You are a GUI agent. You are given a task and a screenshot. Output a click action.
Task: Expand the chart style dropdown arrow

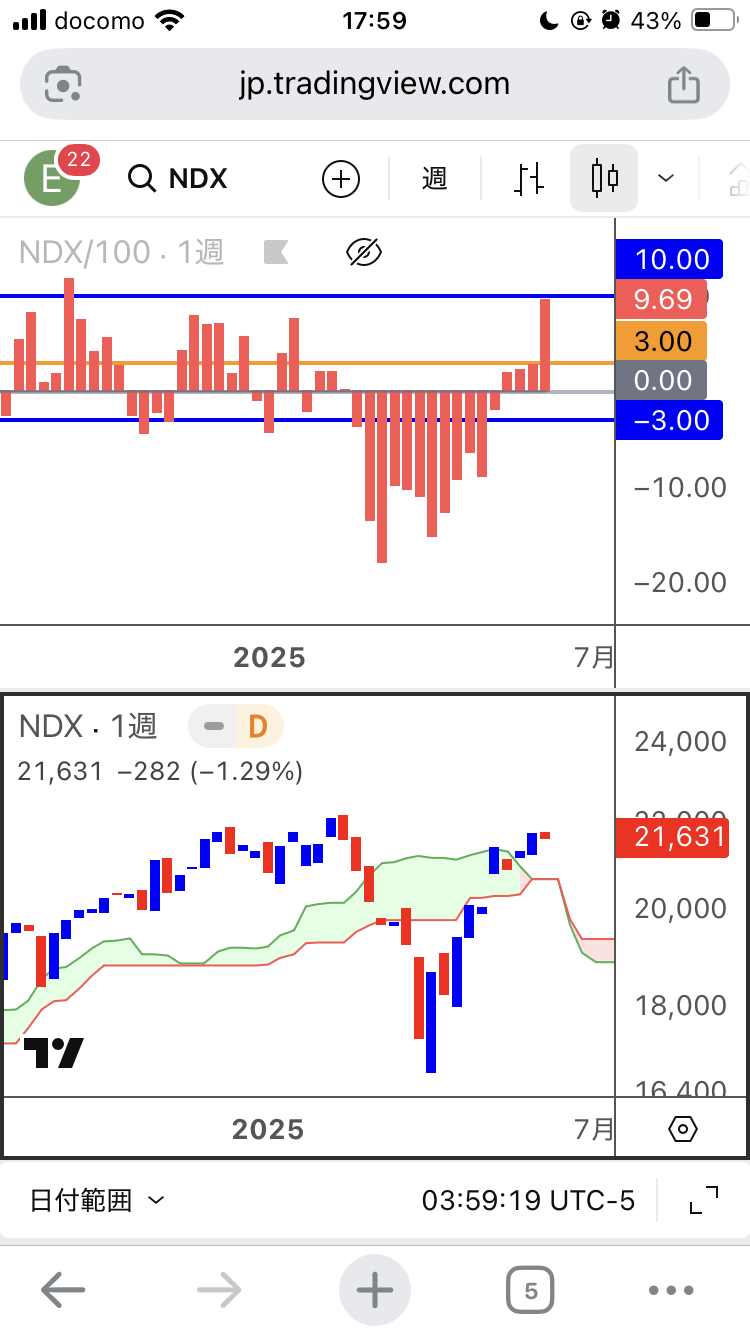coord(665,179)
